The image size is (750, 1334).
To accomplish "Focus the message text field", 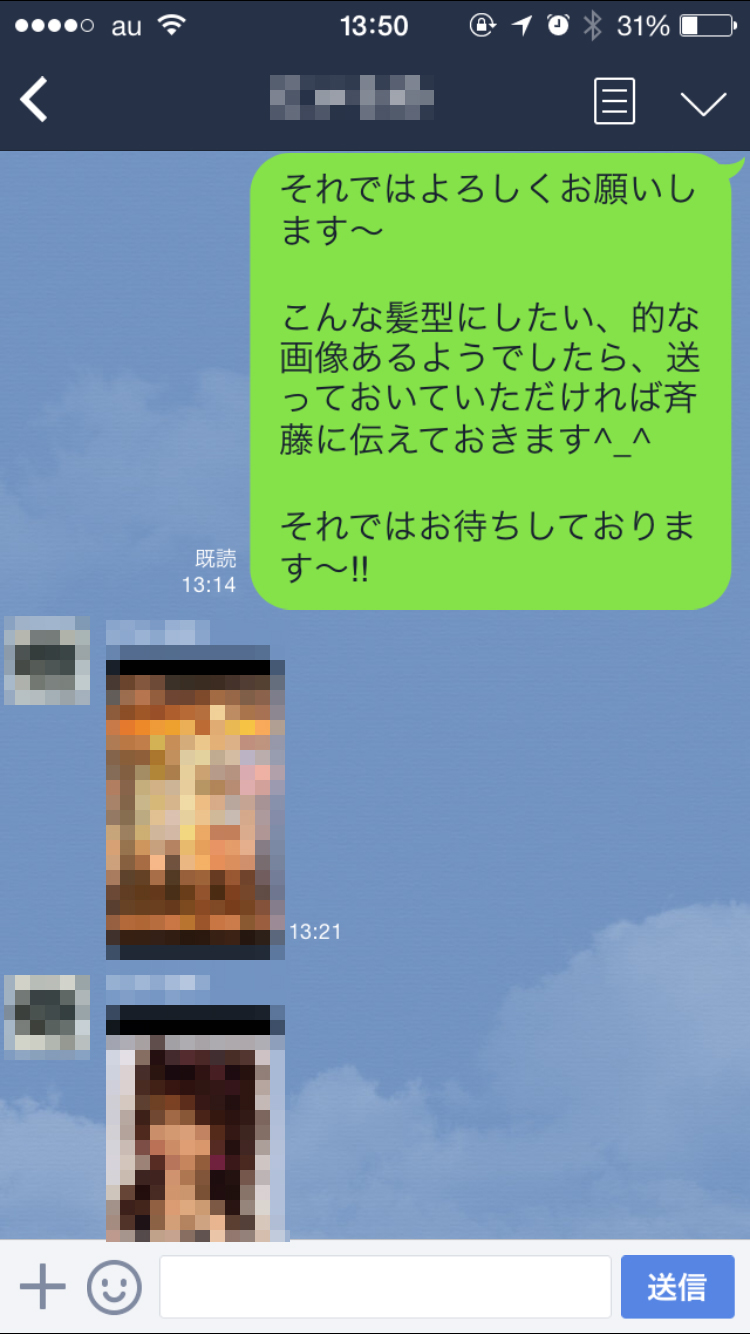I will click(385, 1287).
